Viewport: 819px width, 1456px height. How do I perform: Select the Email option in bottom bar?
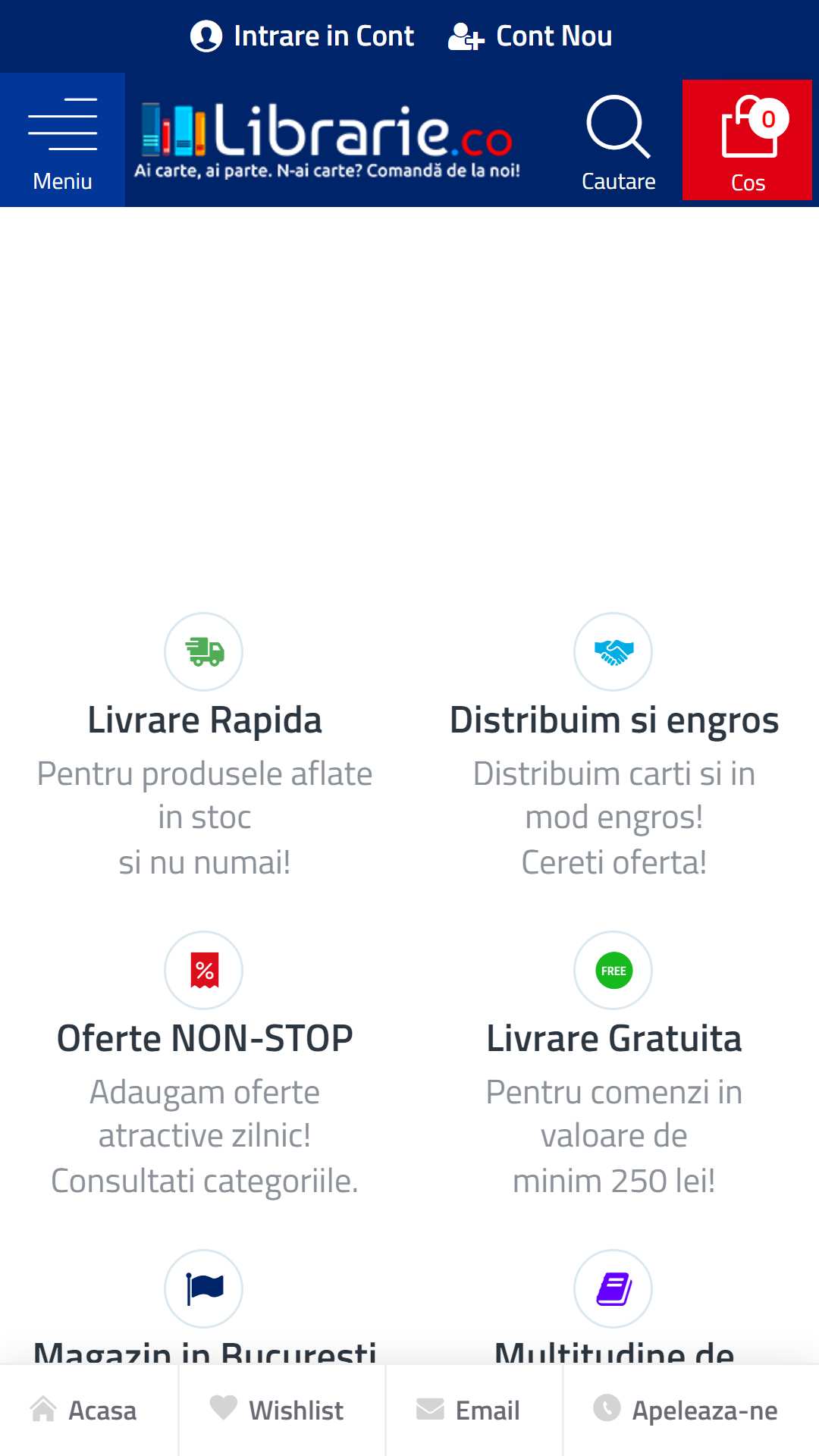(x=469, y=1410)
